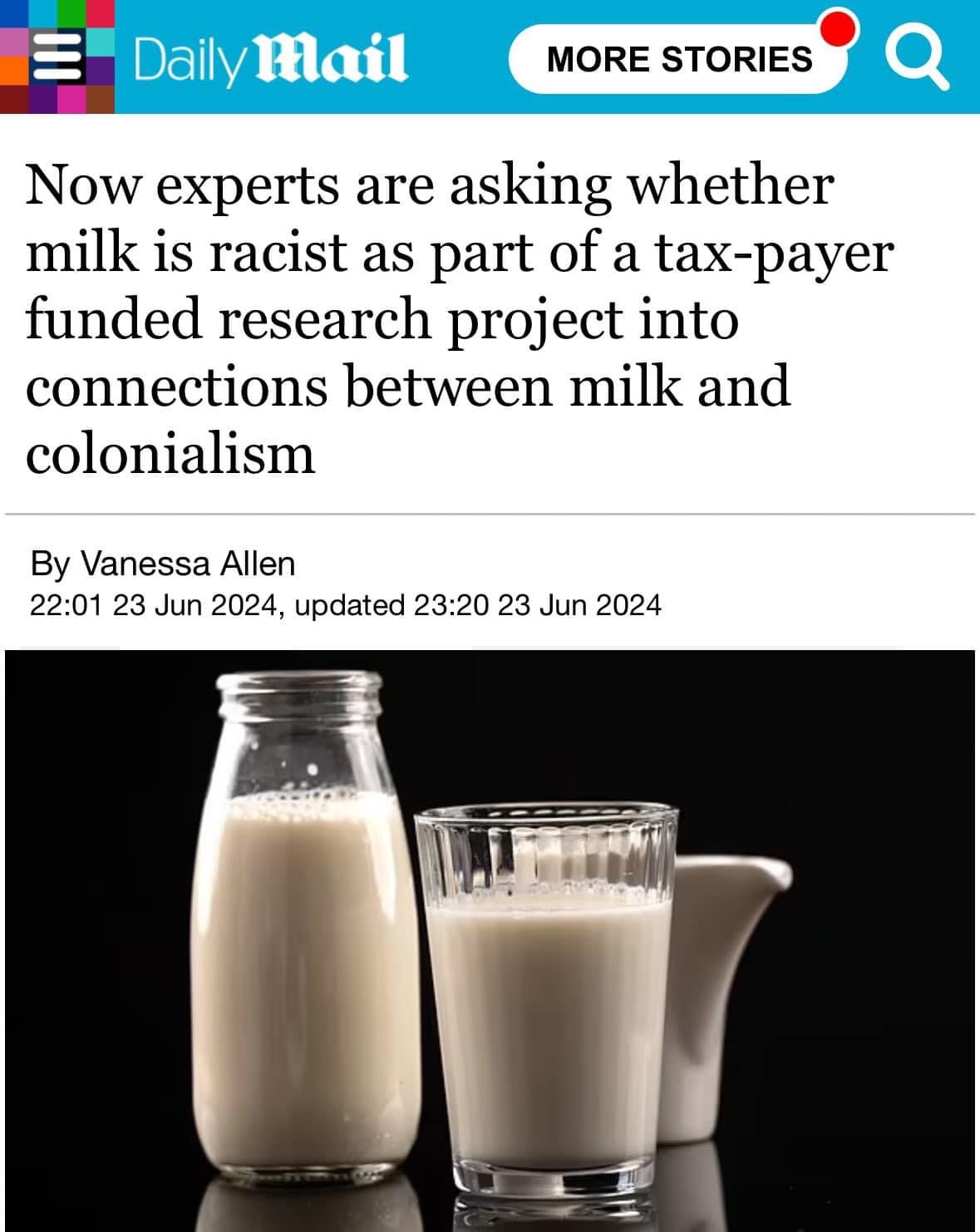
Task: Open the search magnifier icon
Action: [915, 58]
